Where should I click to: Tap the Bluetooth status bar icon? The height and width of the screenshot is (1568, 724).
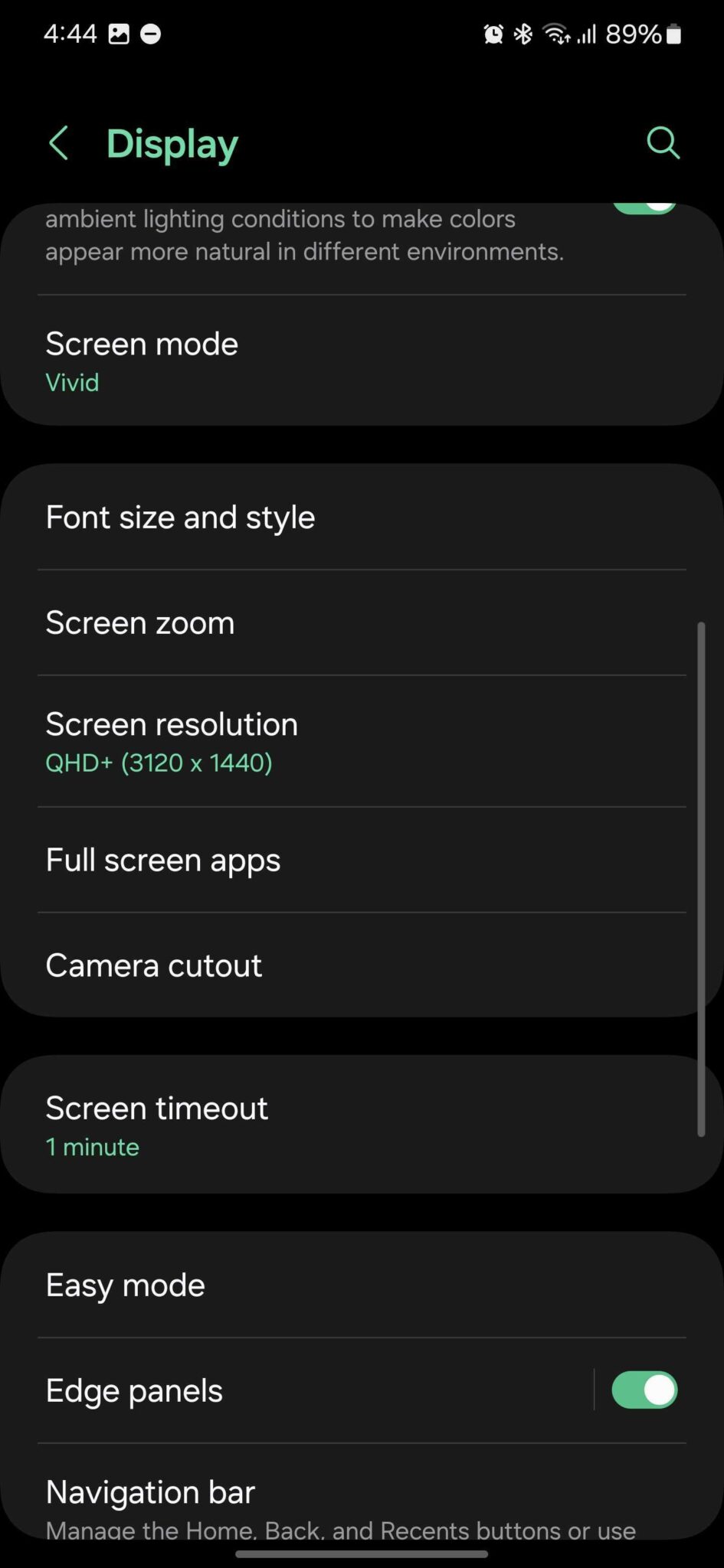pos(523,34)
